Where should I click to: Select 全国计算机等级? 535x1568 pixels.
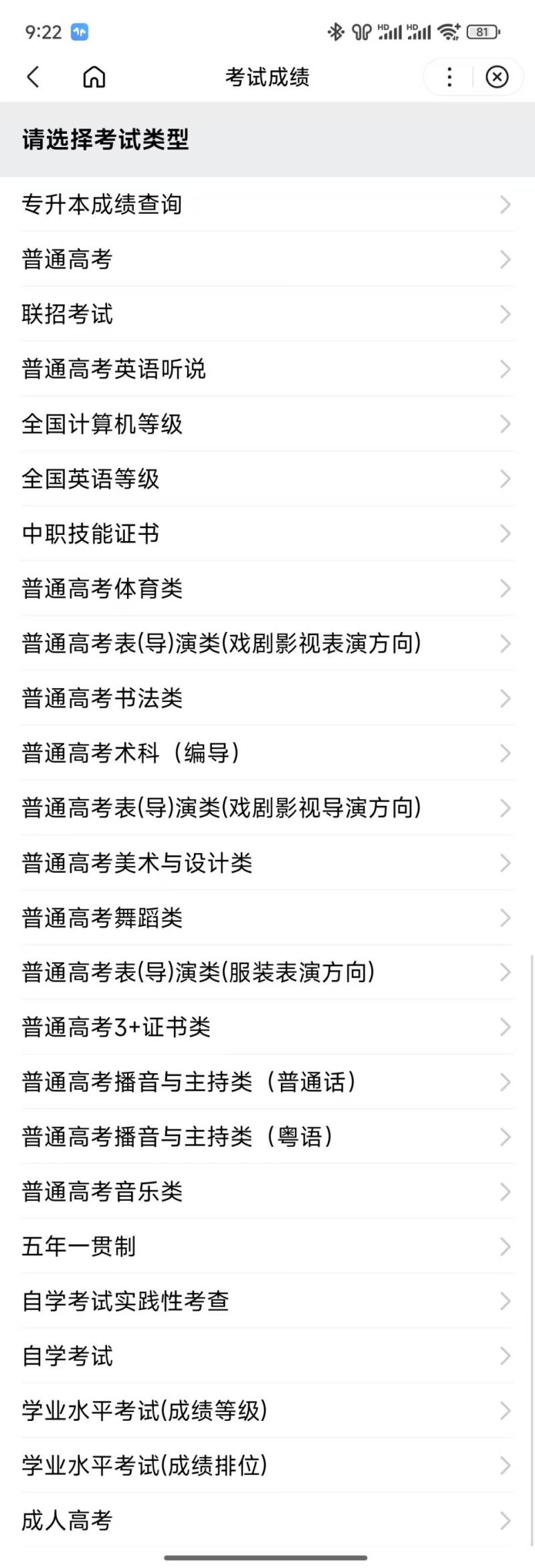click(267, 424)
